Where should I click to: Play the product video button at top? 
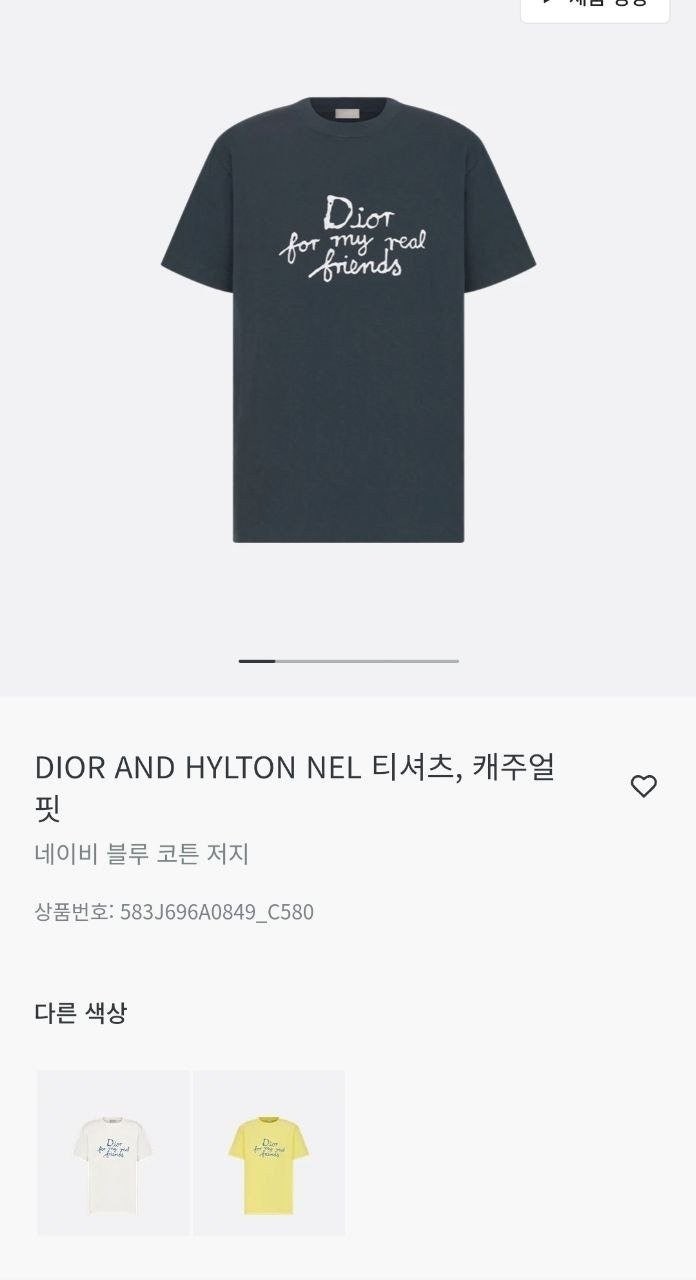coord(595,8)
